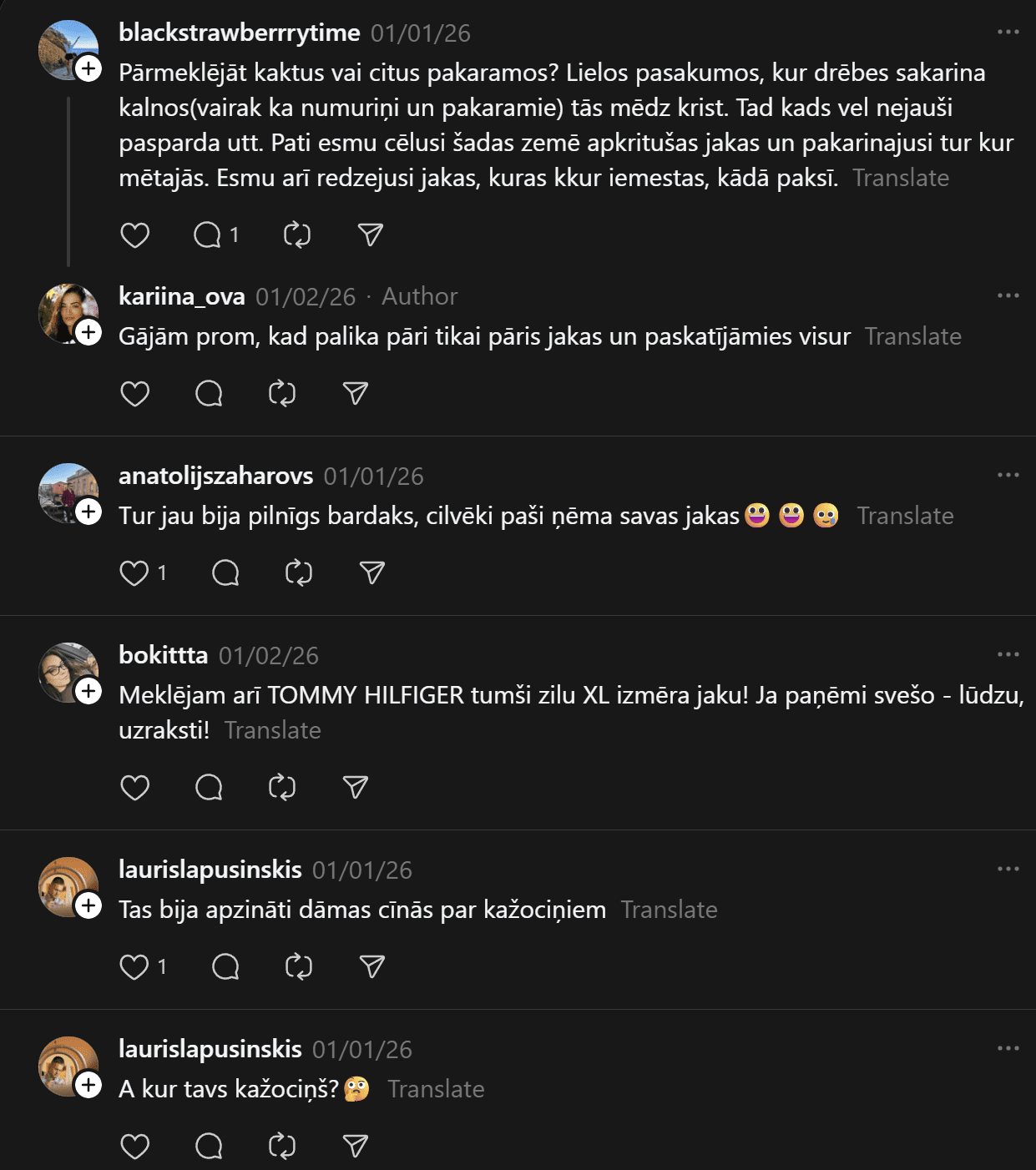Share the 'A kur tavs kažociņš?' comment
This screenshot has height=1170, width=1036.
[356, 1146]
